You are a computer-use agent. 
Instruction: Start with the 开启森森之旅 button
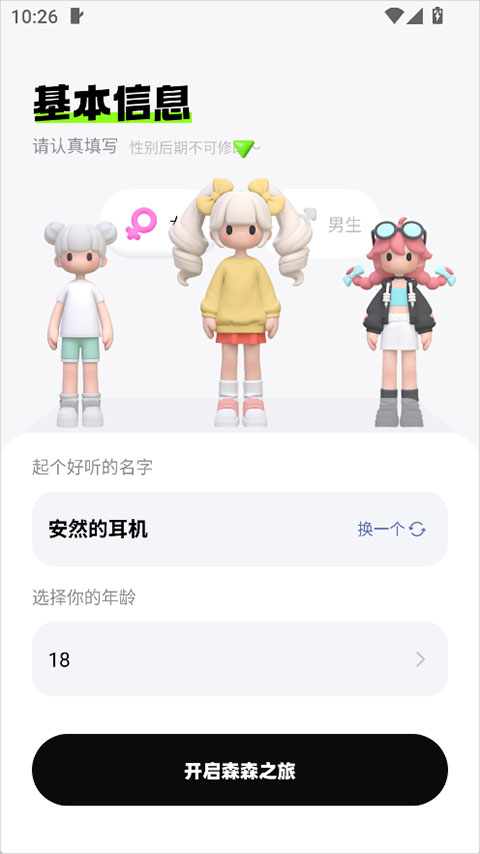240,770
